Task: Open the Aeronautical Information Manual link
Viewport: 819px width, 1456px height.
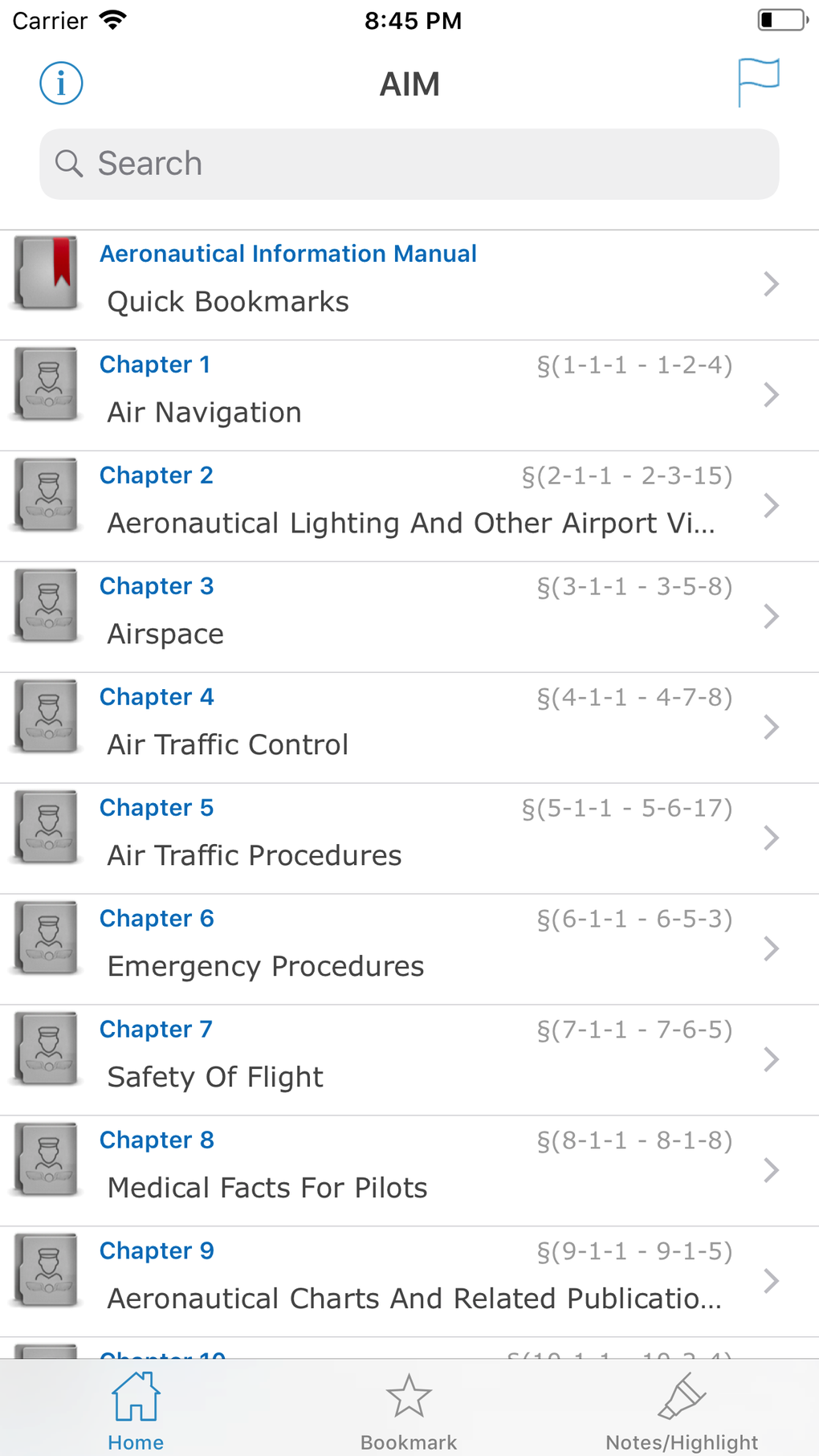Action: pos(287,253)
